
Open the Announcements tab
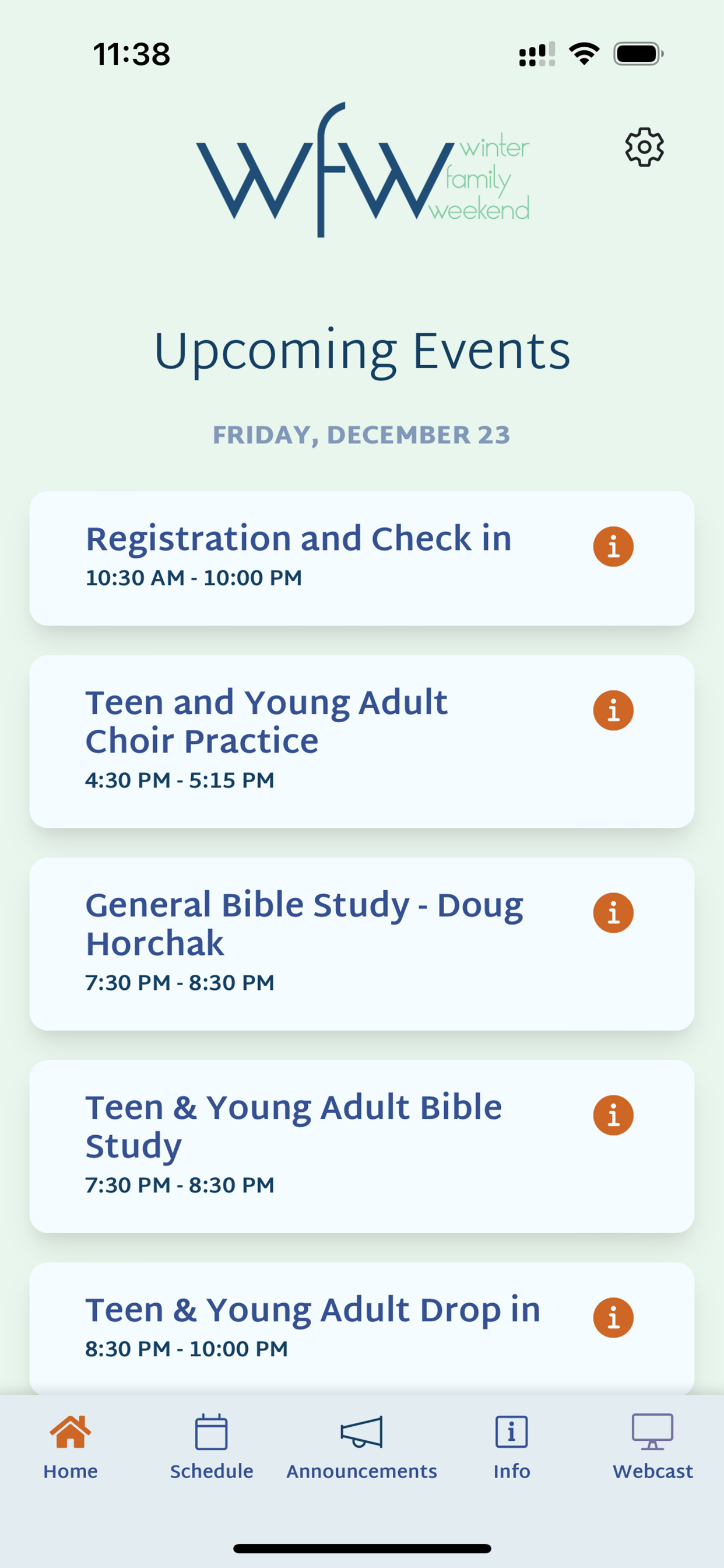click(361, 1447)
